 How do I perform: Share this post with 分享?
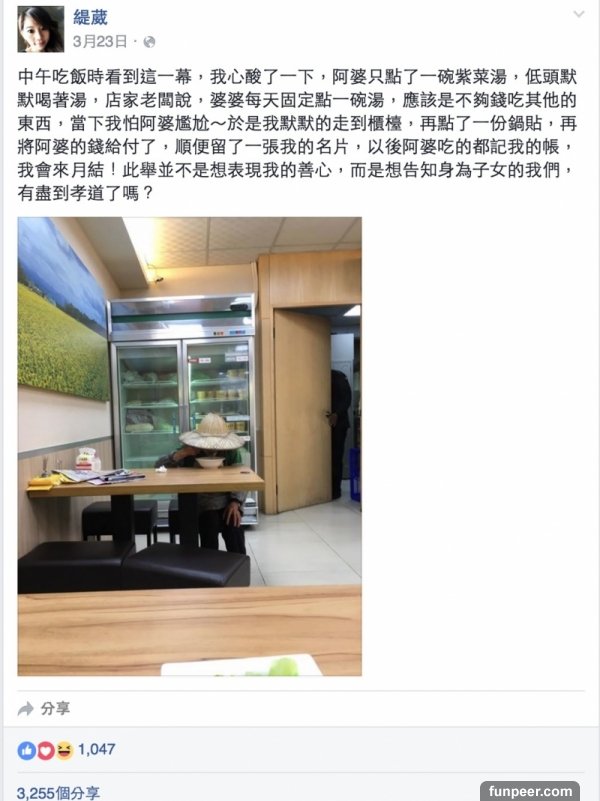[x=45, y=709]
